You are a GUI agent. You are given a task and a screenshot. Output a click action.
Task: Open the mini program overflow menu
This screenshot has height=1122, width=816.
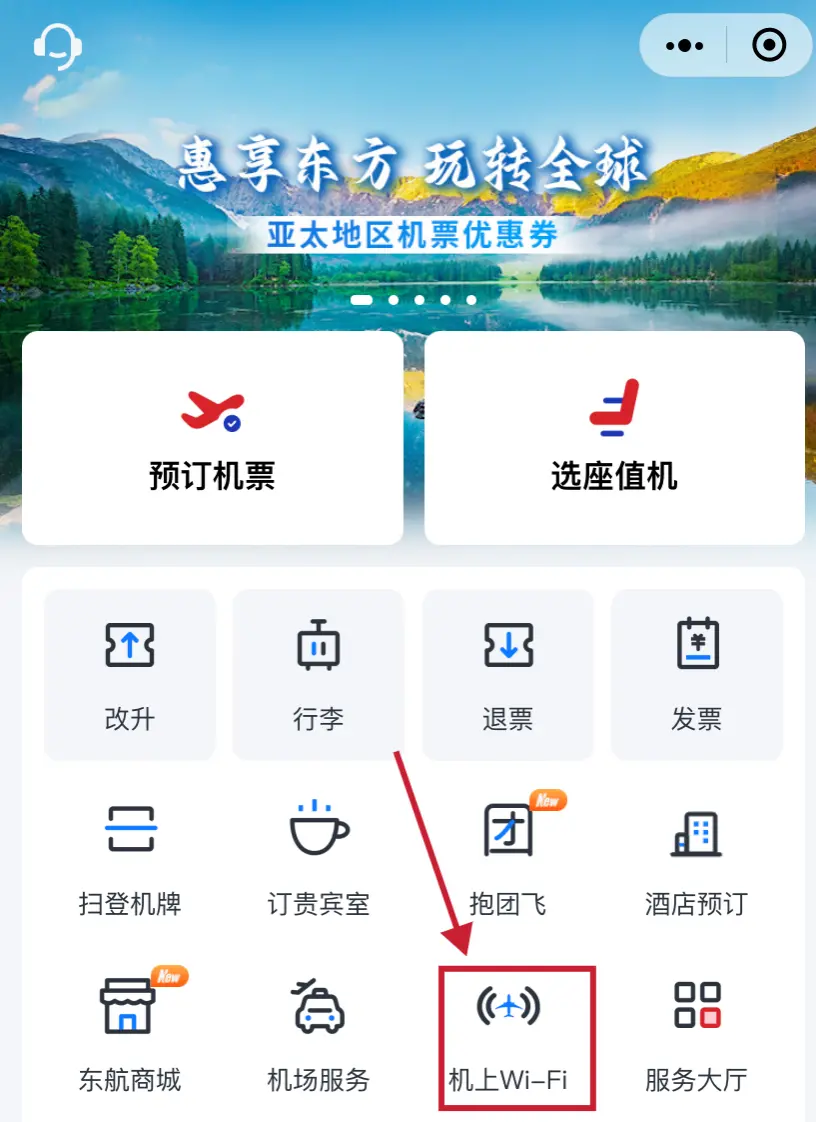pyautogui.click(x=684, y=46)
